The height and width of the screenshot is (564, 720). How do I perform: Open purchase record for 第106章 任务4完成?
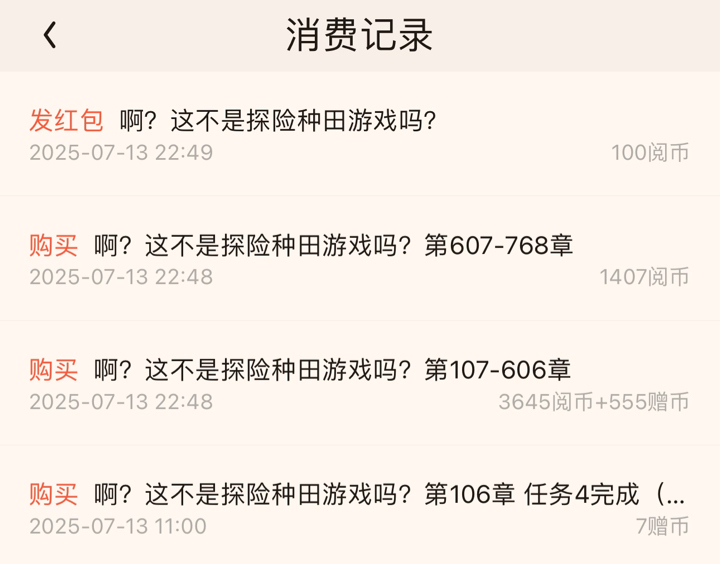coord(360,508)
